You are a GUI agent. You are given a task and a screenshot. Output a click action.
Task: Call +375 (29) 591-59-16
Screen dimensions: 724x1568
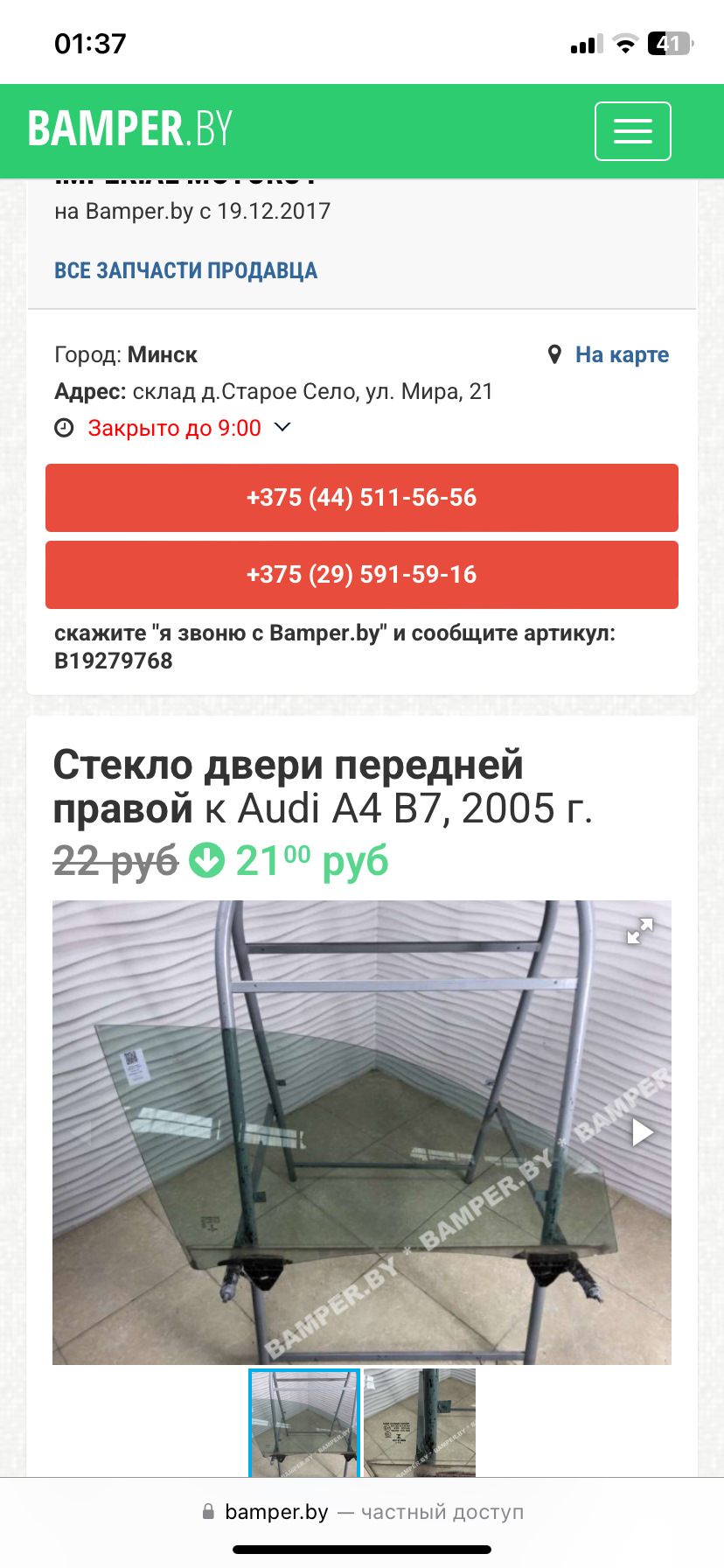(362, 575)
